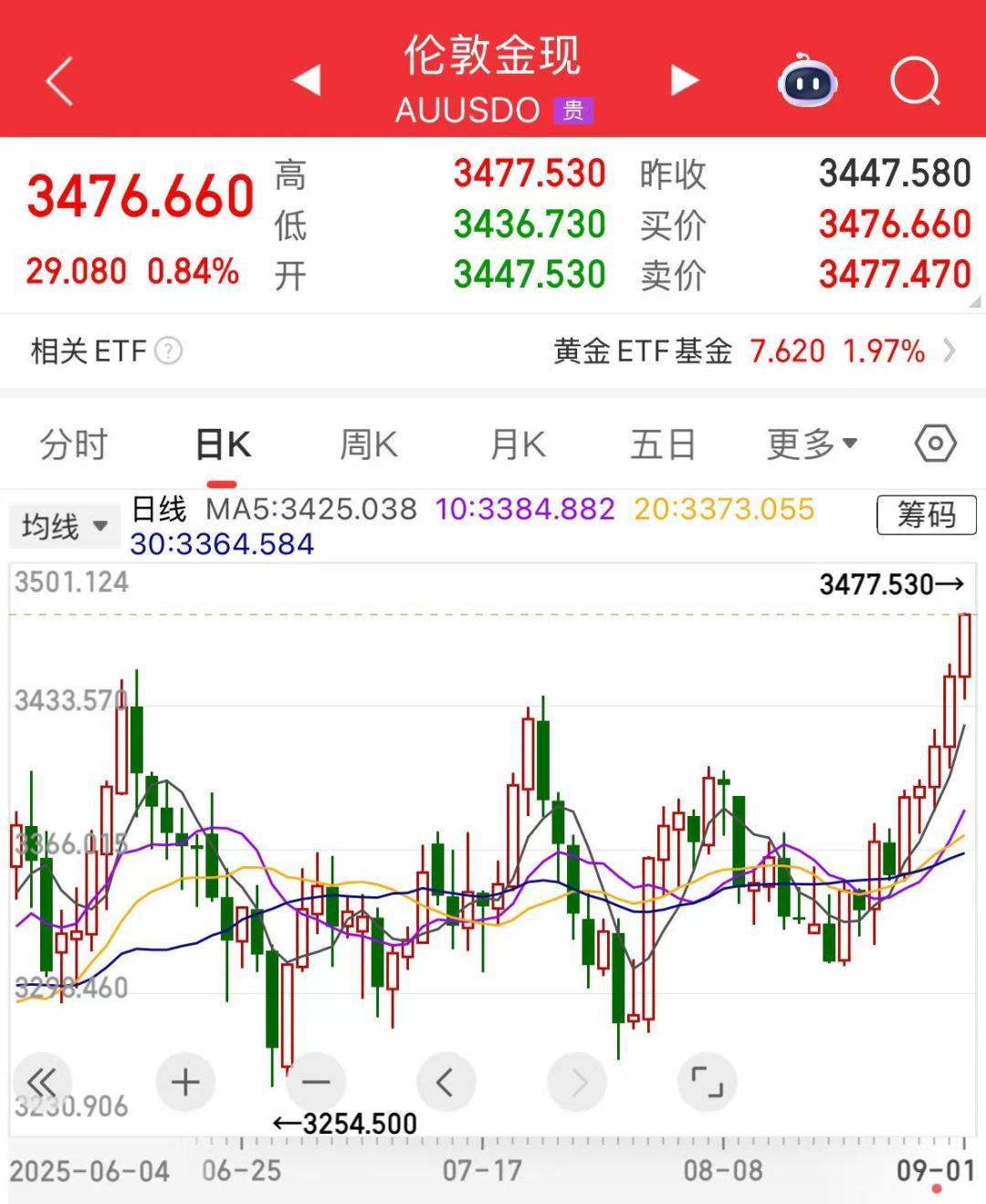Switch to the next instrument arrow
The width and height of the screenshot is (986, 1204).
(x=684, y=80)
